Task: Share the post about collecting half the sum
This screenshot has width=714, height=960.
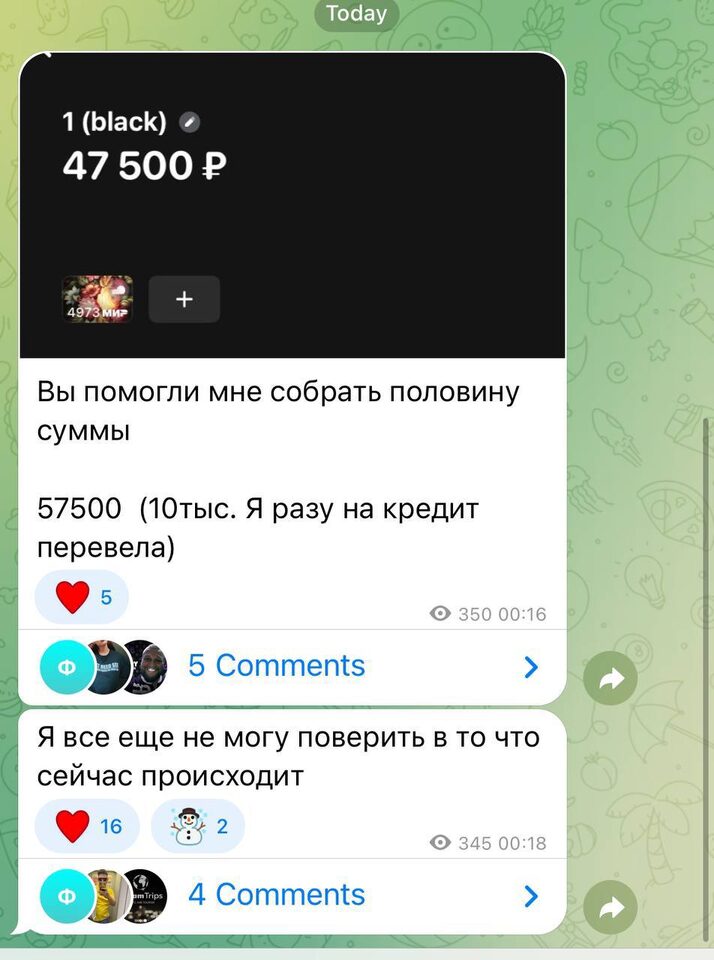Action: (611, 679)
